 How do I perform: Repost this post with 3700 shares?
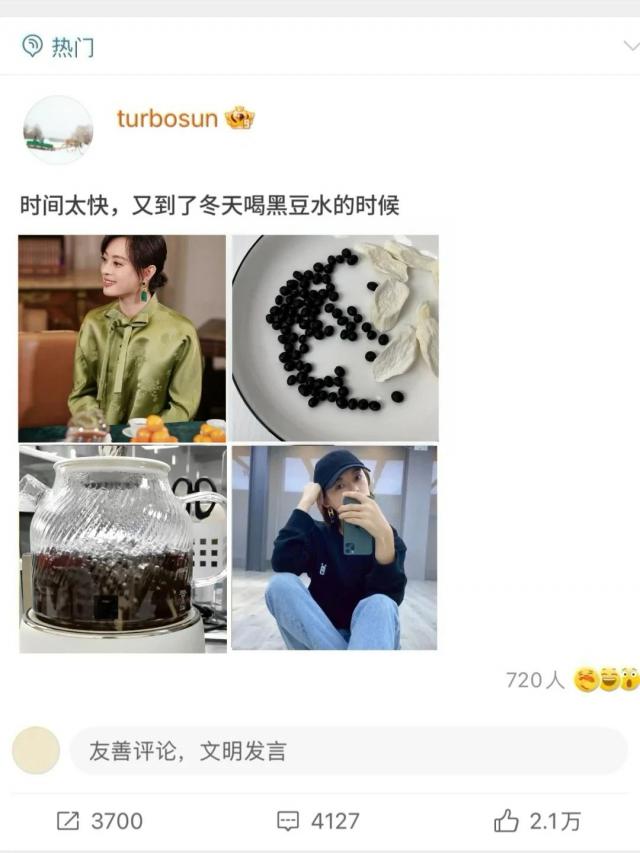click(x=100, y=821)
